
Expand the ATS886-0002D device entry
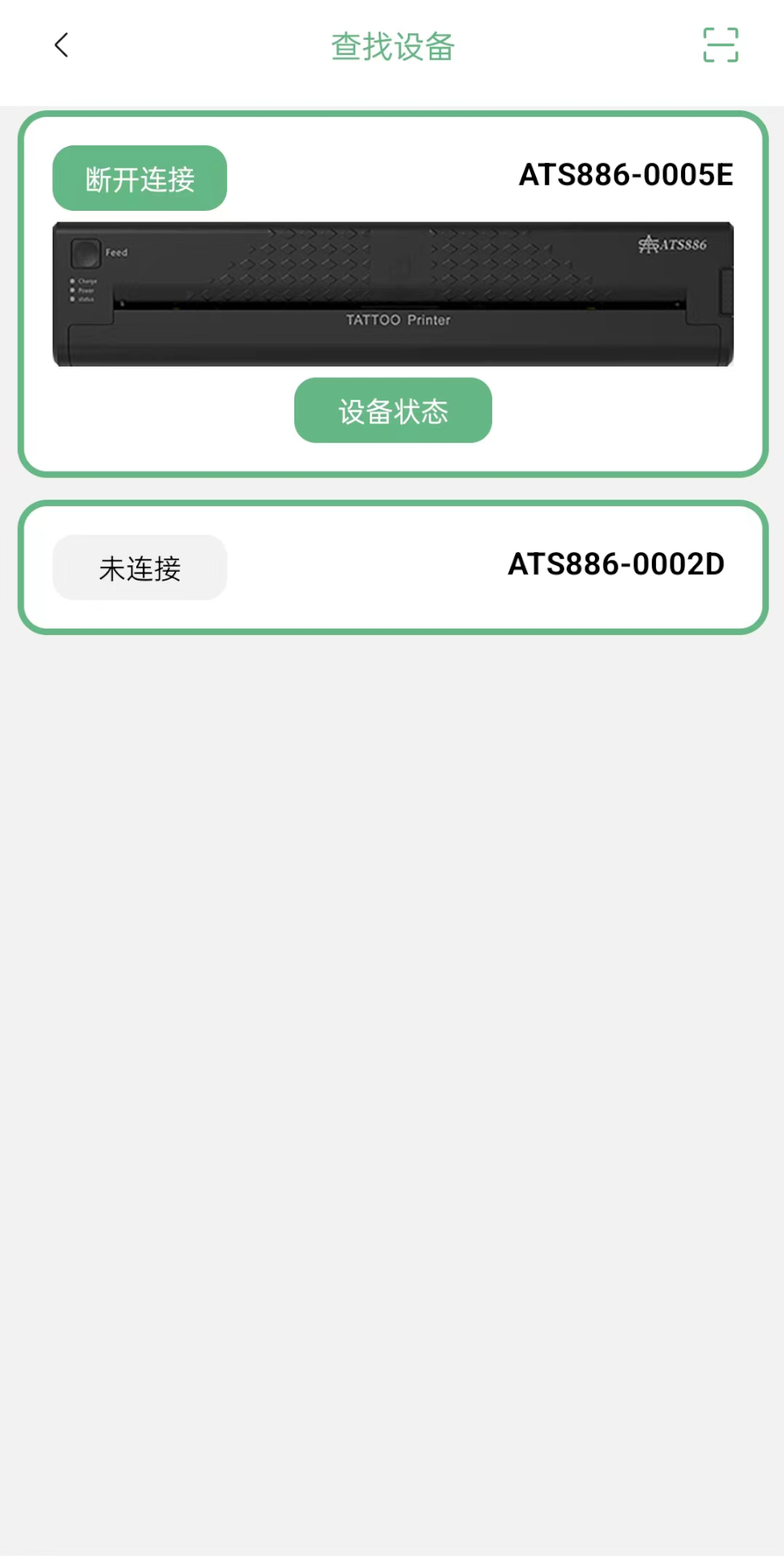392,567
